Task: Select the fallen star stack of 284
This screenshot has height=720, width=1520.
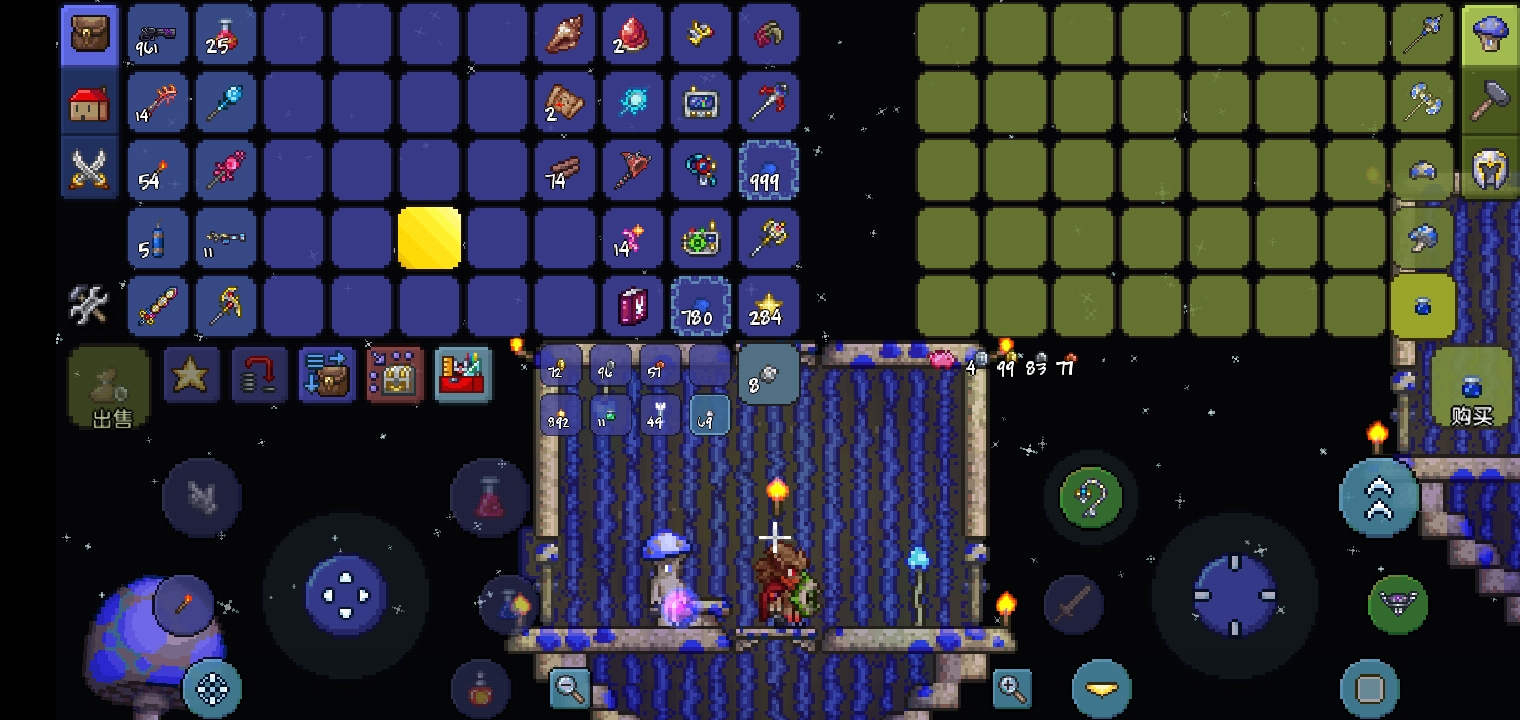Action: [768, 306]
